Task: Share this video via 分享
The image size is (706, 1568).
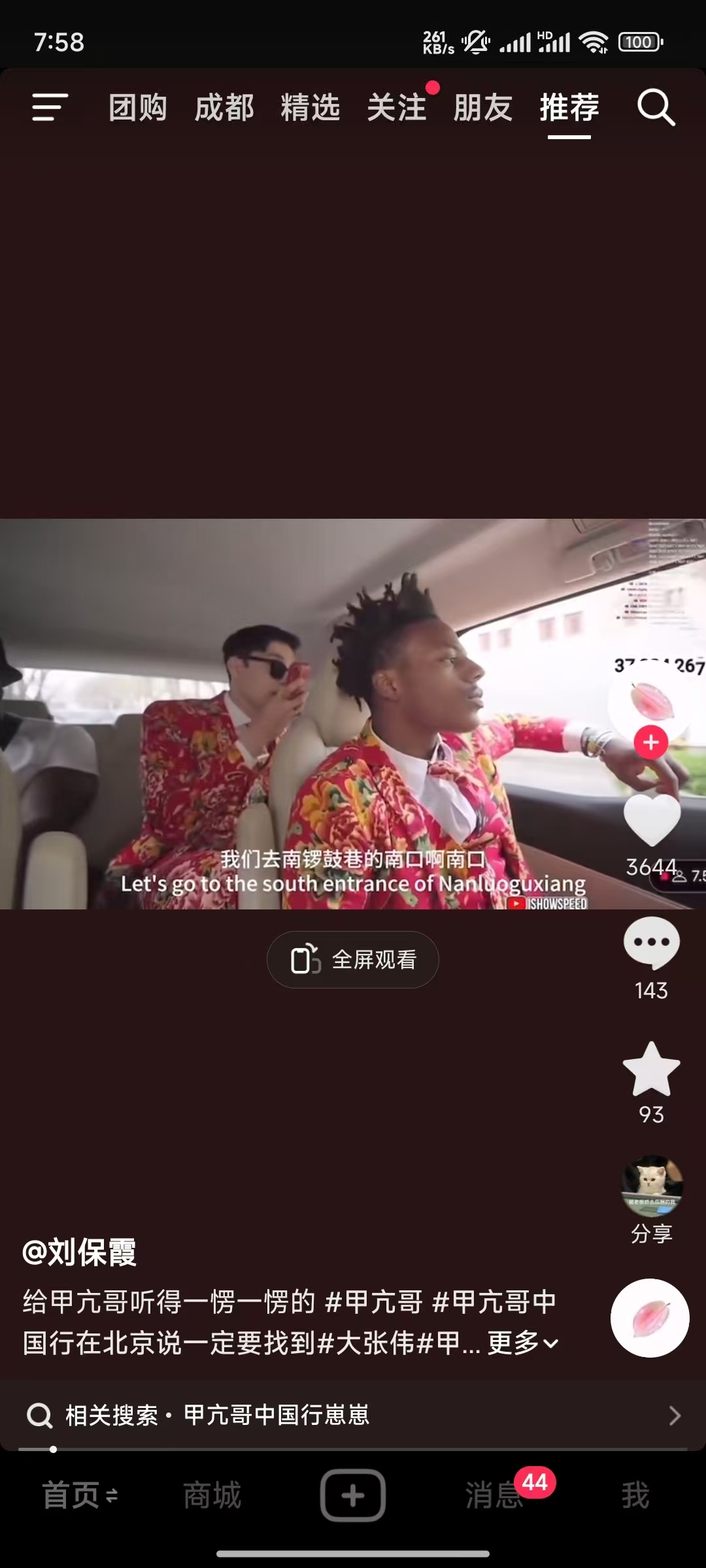Action: 652,1199
